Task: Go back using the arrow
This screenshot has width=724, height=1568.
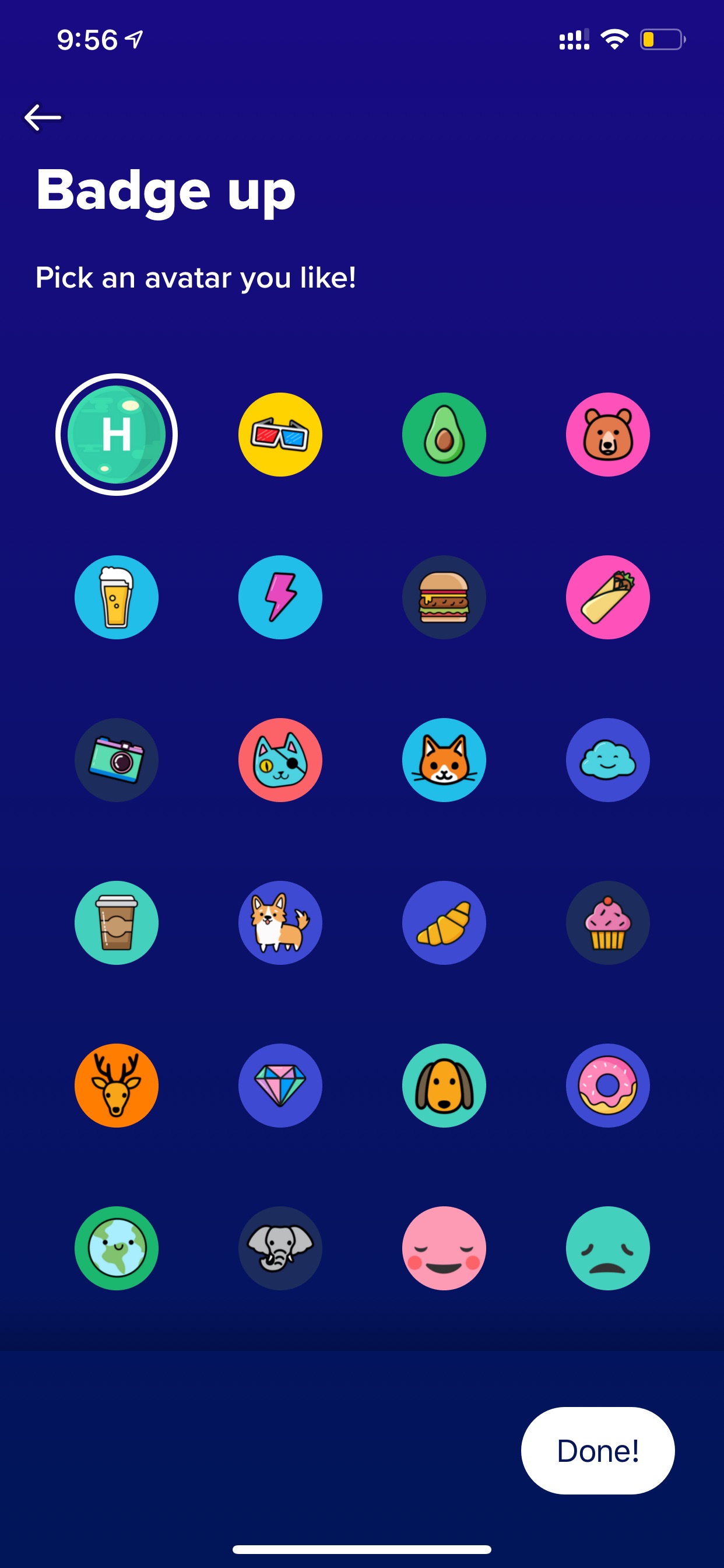Action: click(43, 117)
